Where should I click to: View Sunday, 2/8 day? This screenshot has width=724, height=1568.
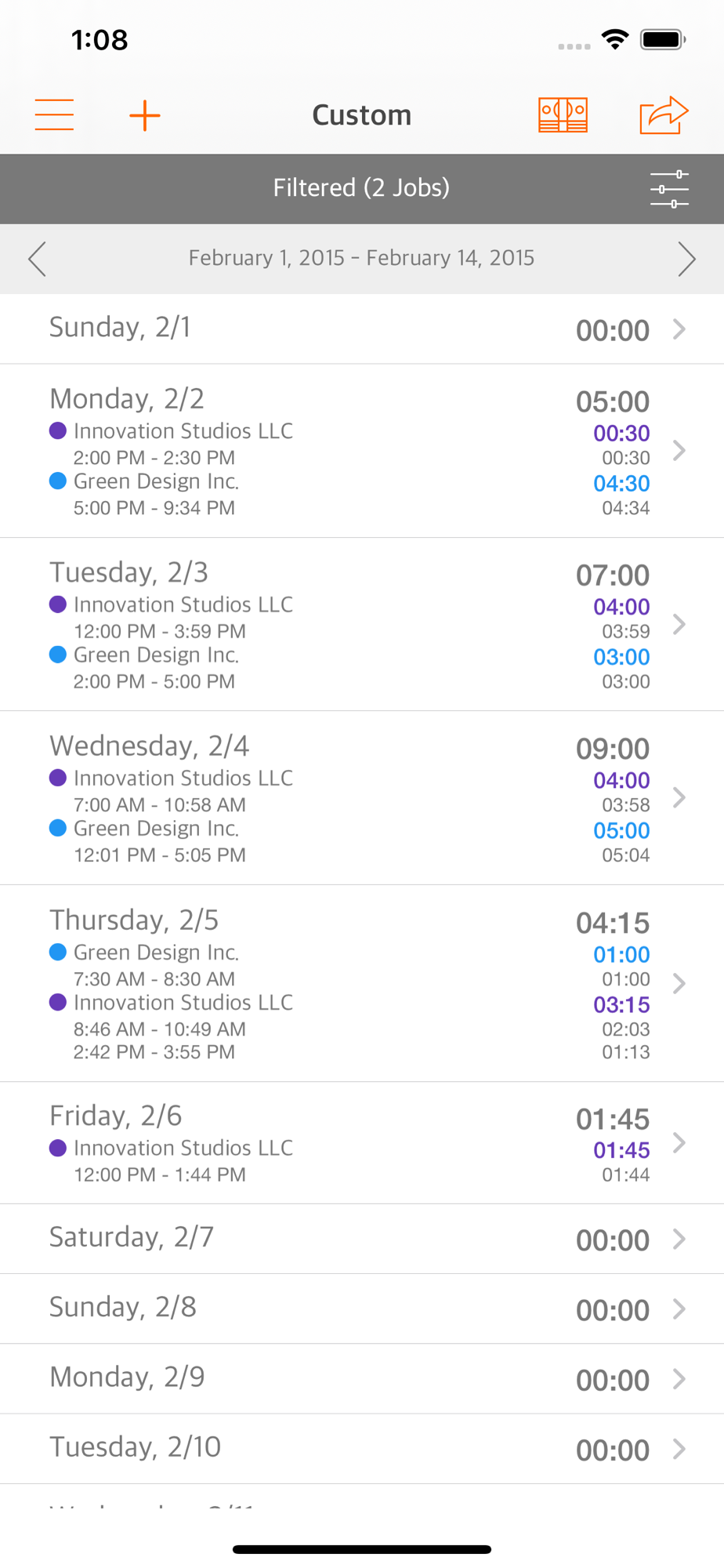(x=362, y=1308)
